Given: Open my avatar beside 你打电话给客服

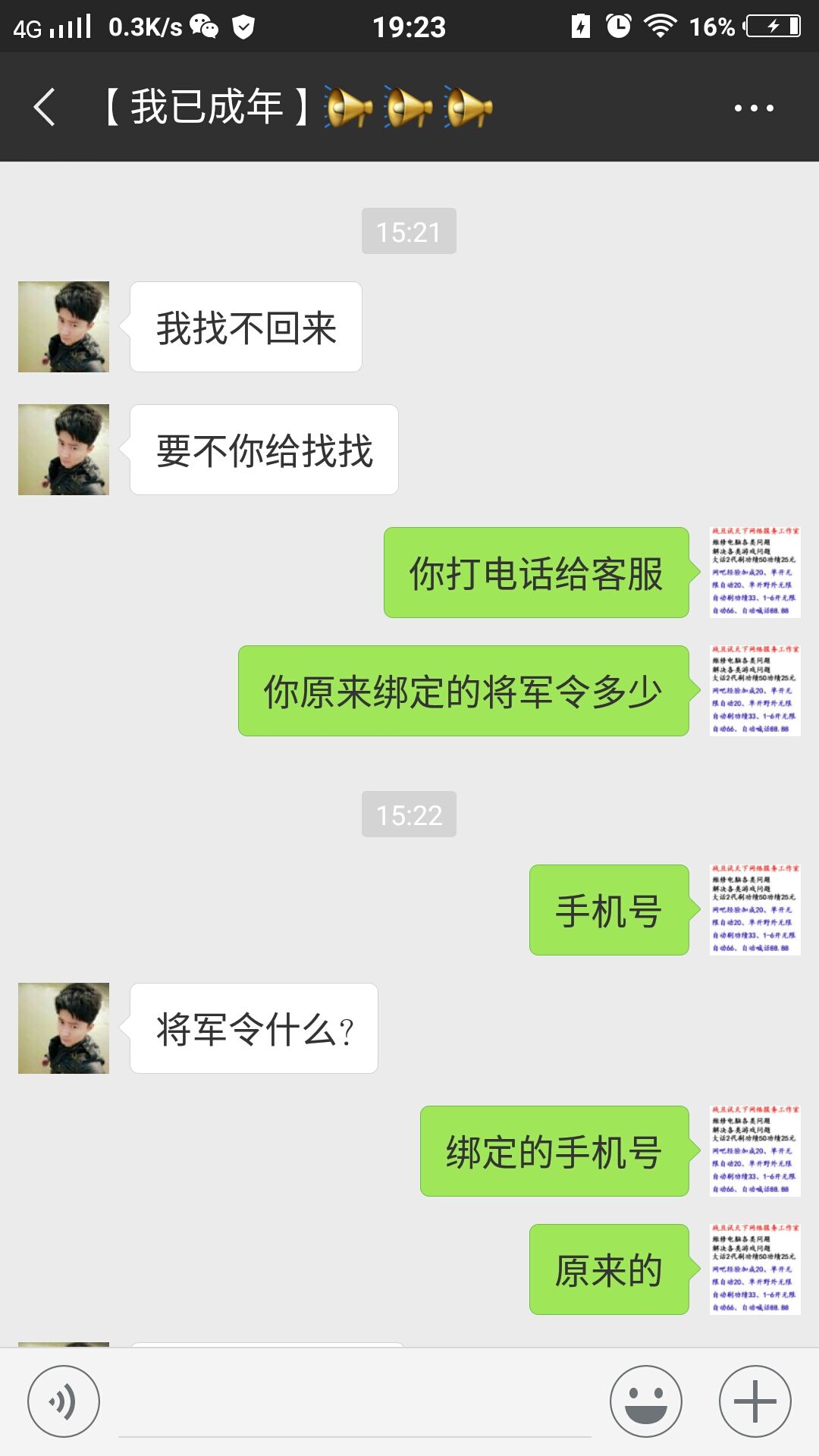Looking at the screenshot, I should coord(755,573).
